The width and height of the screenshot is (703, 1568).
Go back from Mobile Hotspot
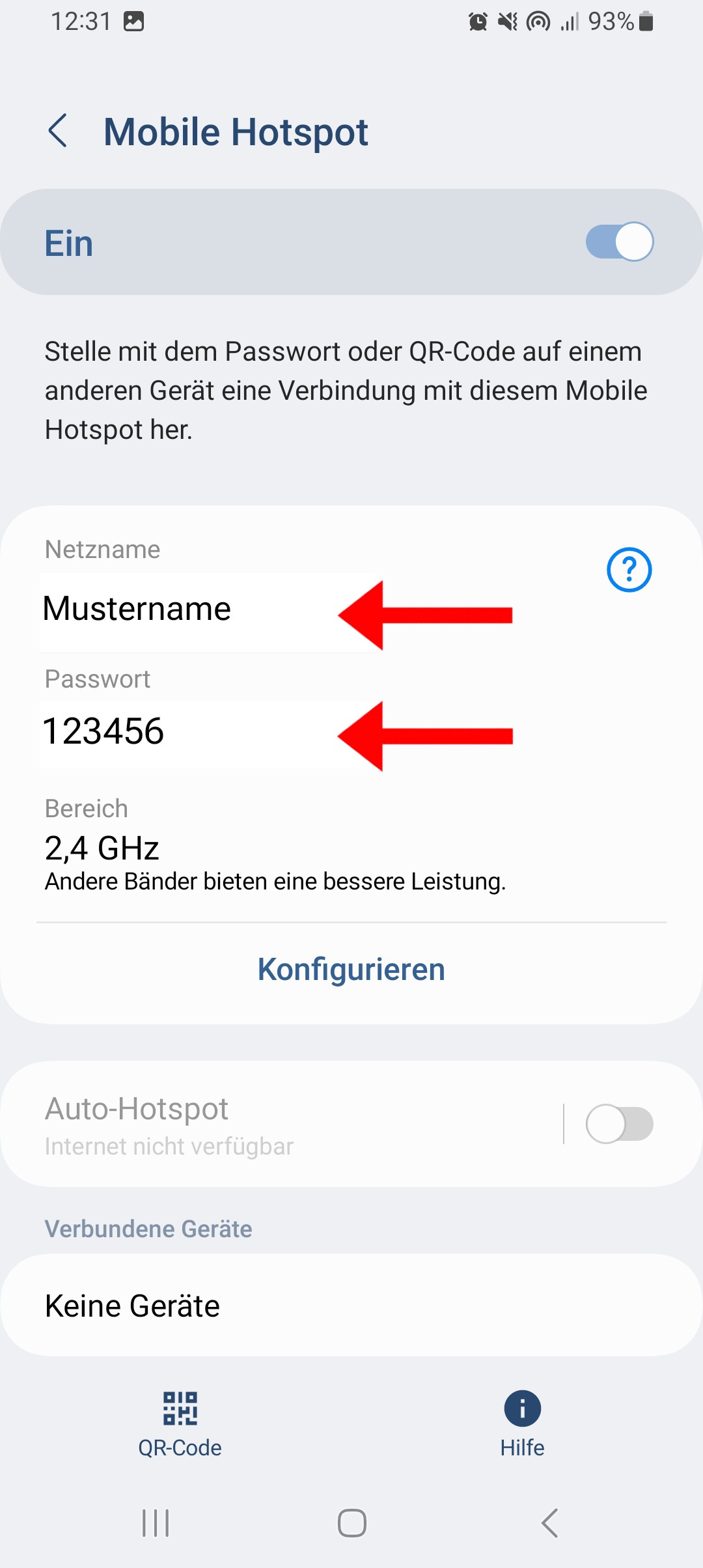(x=58, y=131)
